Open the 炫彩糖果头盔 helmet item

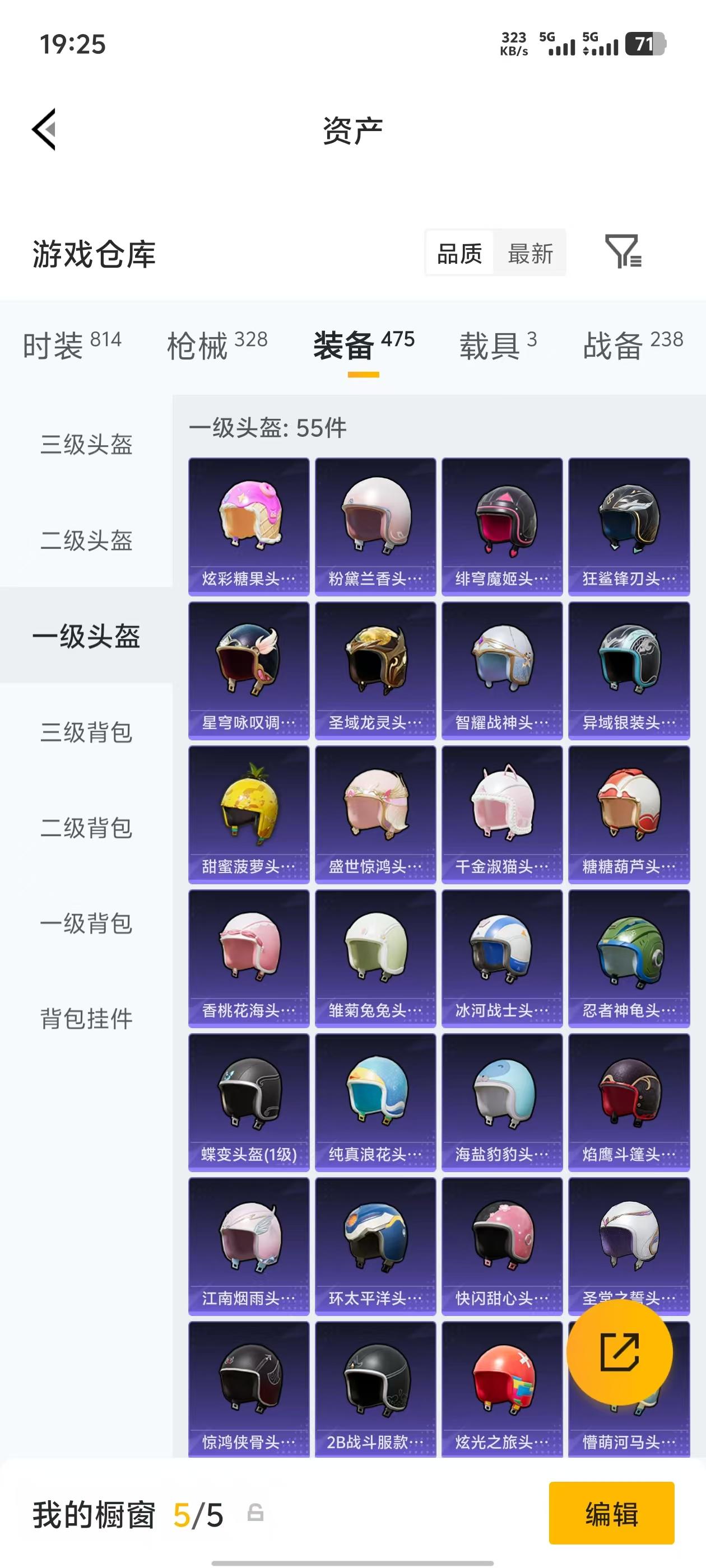click(249, 520)
